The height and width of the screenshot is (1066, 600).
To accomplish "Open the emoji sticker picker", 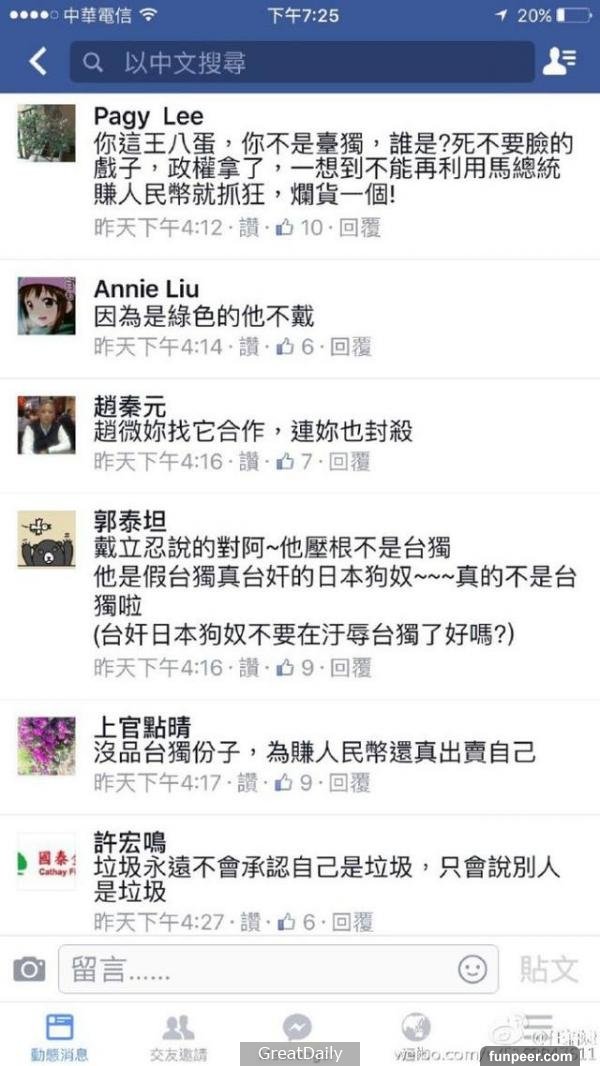I will pyautogui.click(x=472, y=968).
